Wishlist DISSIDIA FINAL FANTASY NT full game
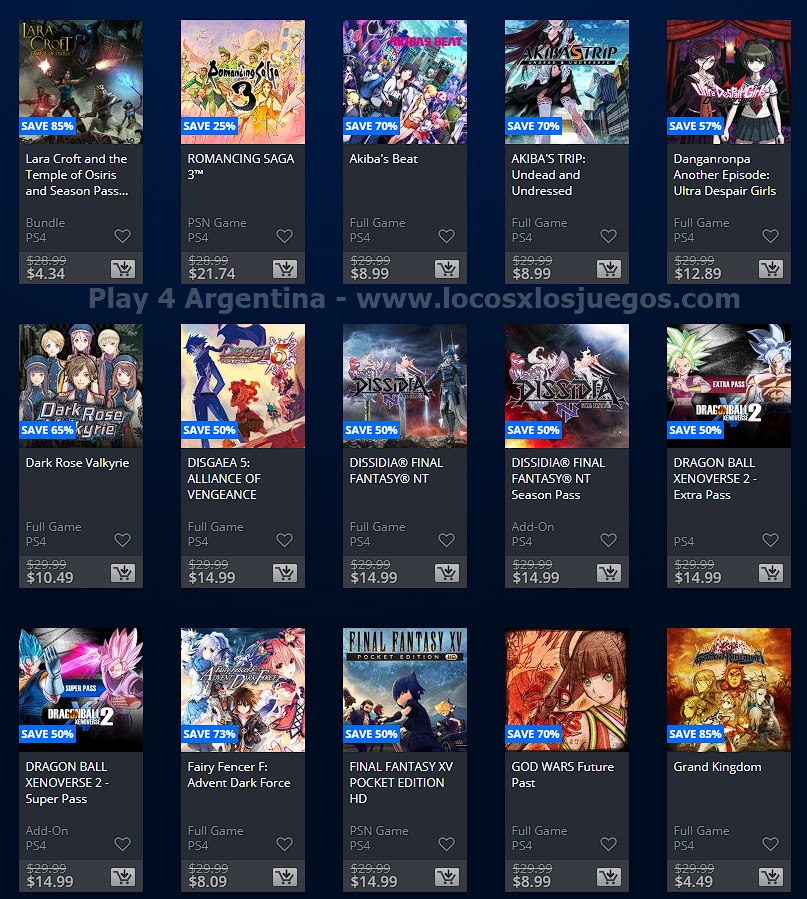This screenshot has height=899, width=807. point(446,541)
